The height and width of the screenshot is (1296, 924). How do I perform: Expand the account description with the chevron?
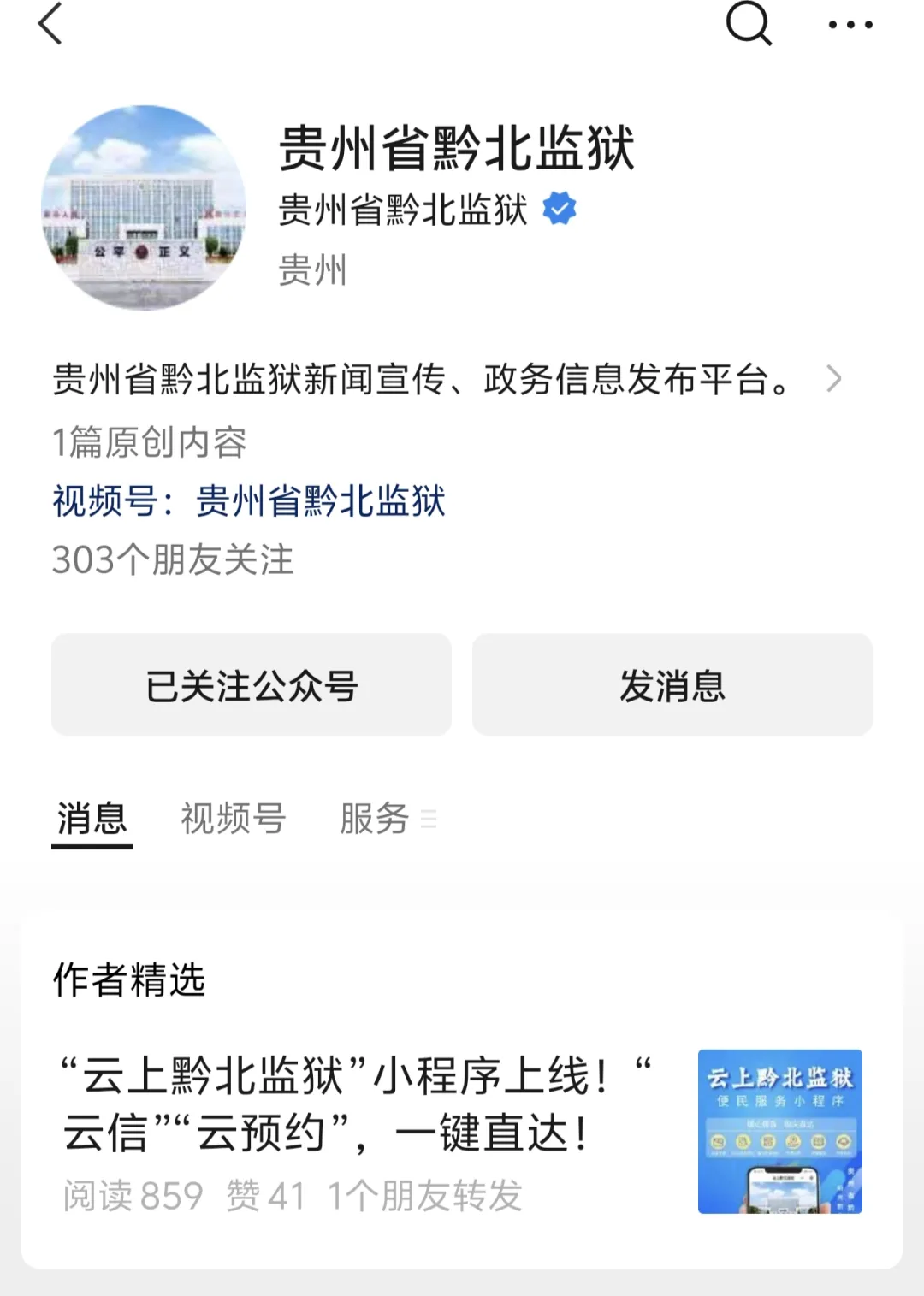click(x=834, y=379)
